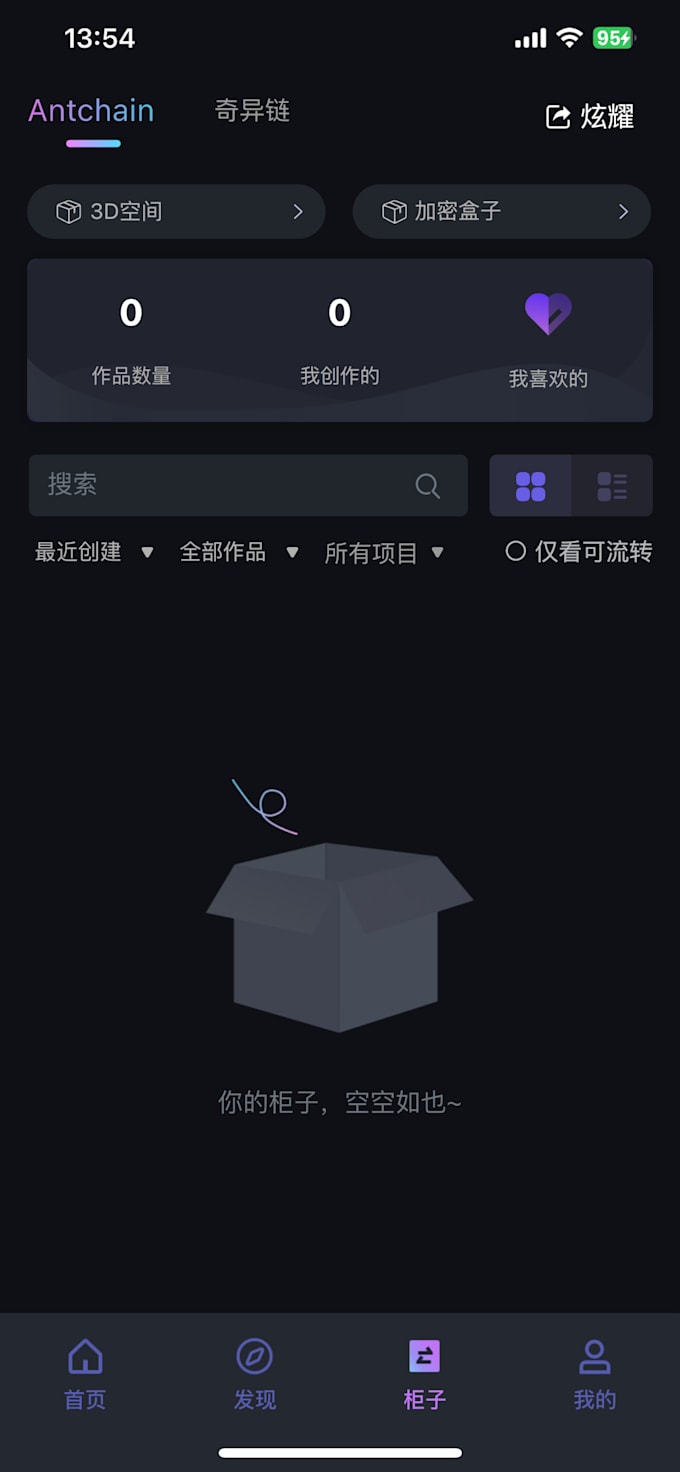Image resolution: width=680 pixels, height=1472 pixels.
Task: Switch to grid view layout
Action: point(530,486)
